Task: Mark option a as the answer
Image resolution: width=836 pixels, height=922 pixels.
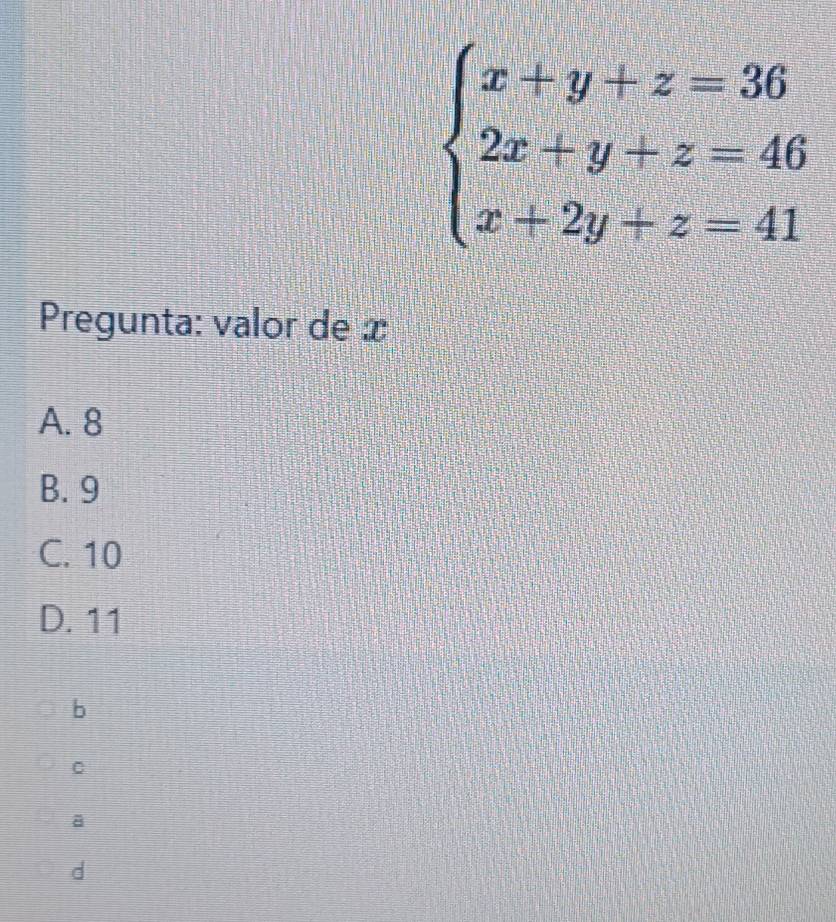Action: (44, 818)
